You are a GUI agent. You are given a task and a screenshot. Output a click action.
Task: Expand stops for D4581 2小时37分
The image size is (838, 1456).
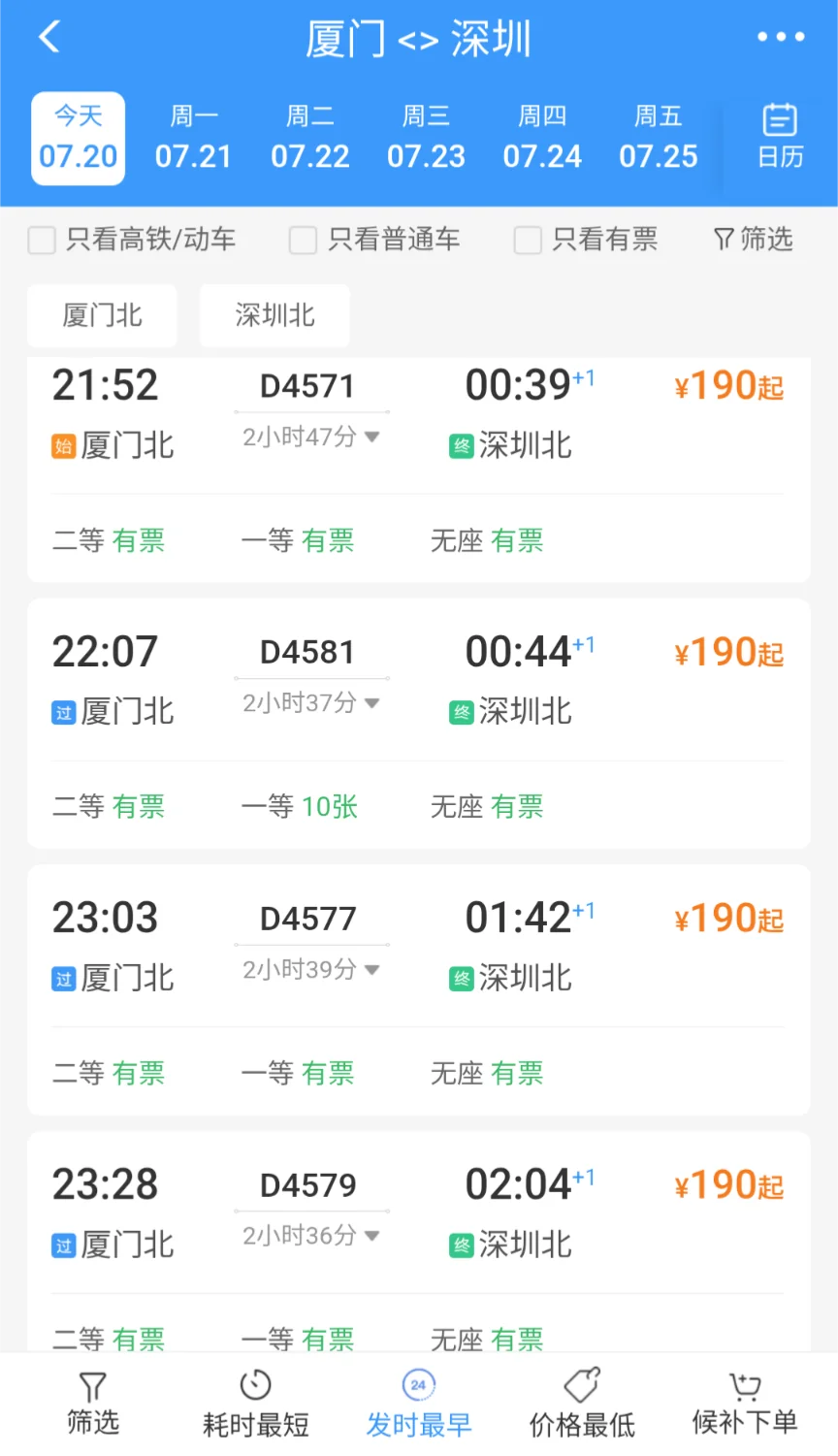click(310, 703)
